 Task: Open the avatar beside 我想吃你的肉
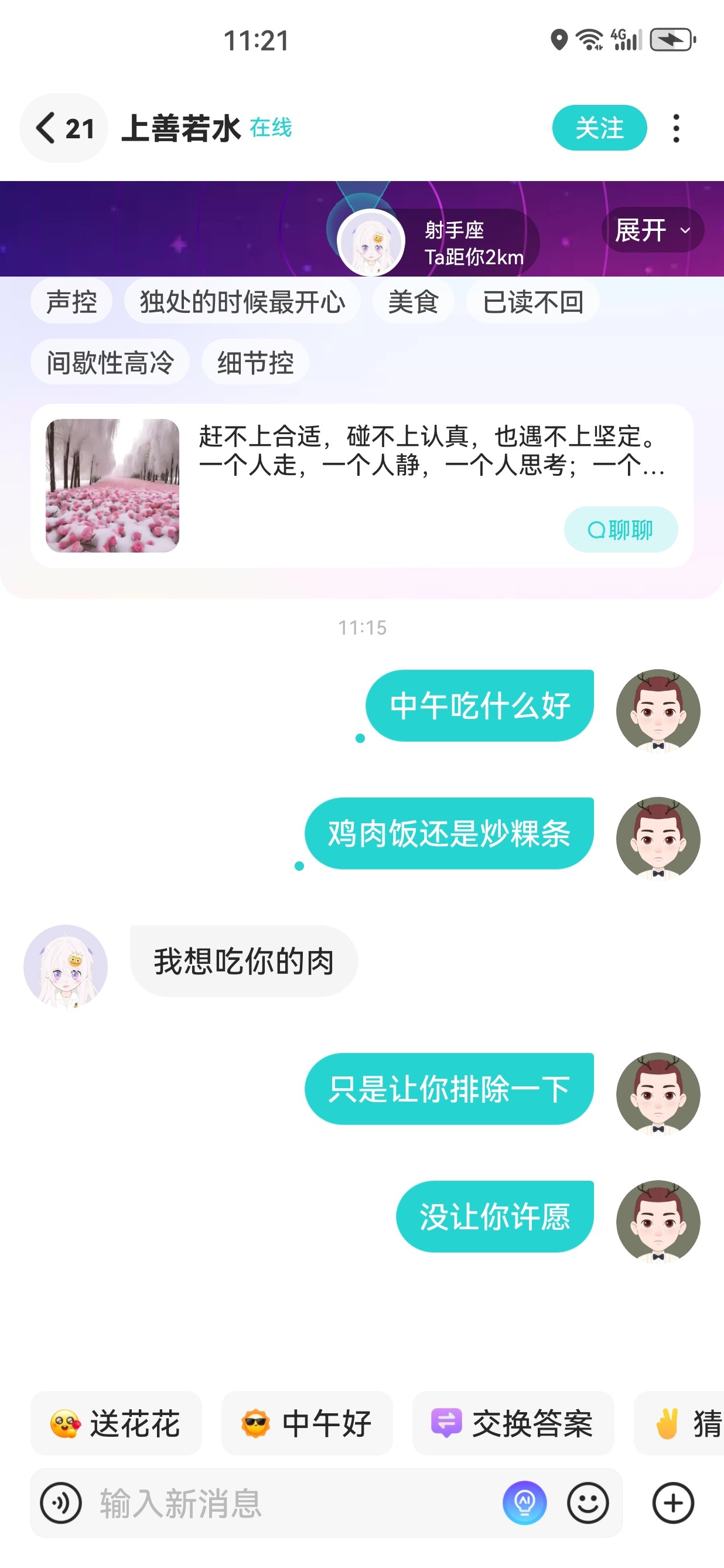pyautogui.click(x=66, y=966)
